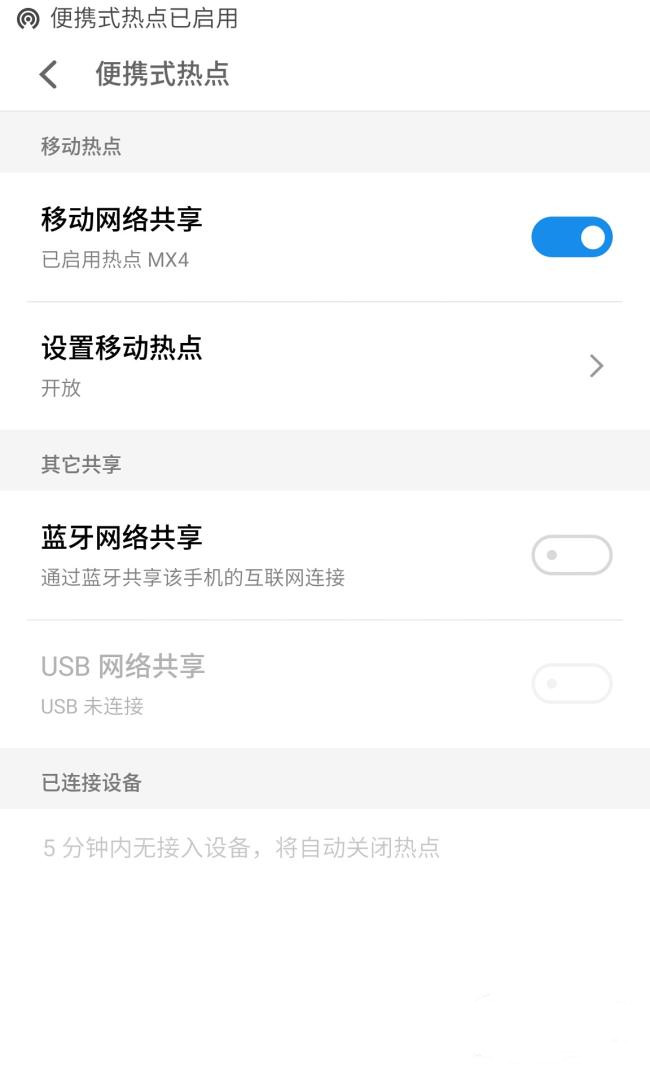
Task: Open 设置移动热点 settings
Action: tap(324, 365)
